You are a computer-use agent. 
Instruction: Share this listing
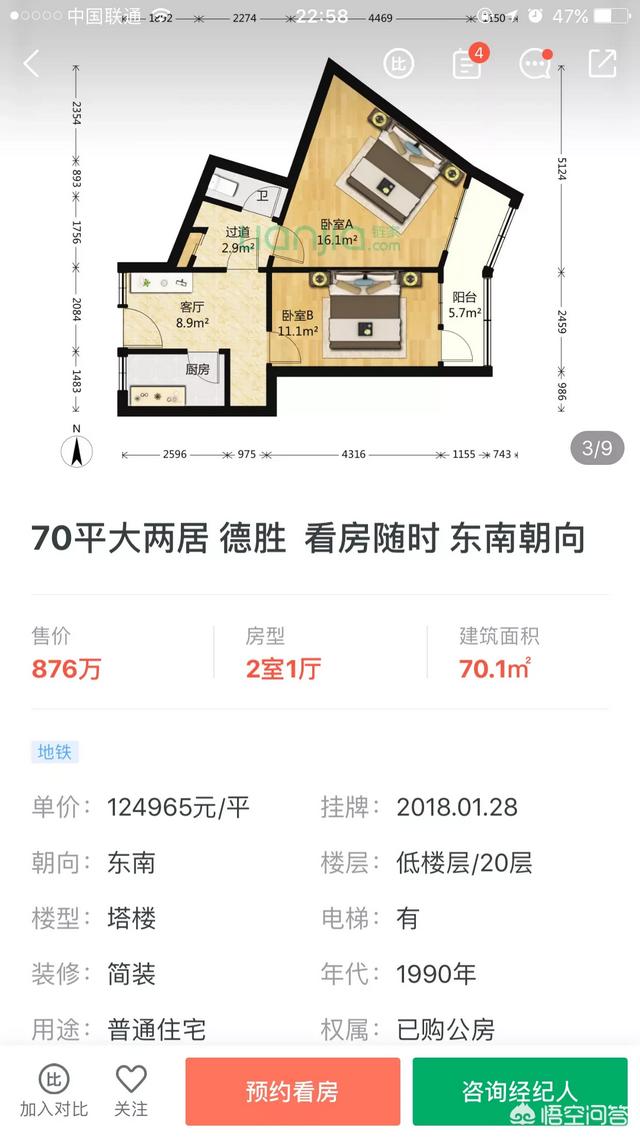pos(602,64)
